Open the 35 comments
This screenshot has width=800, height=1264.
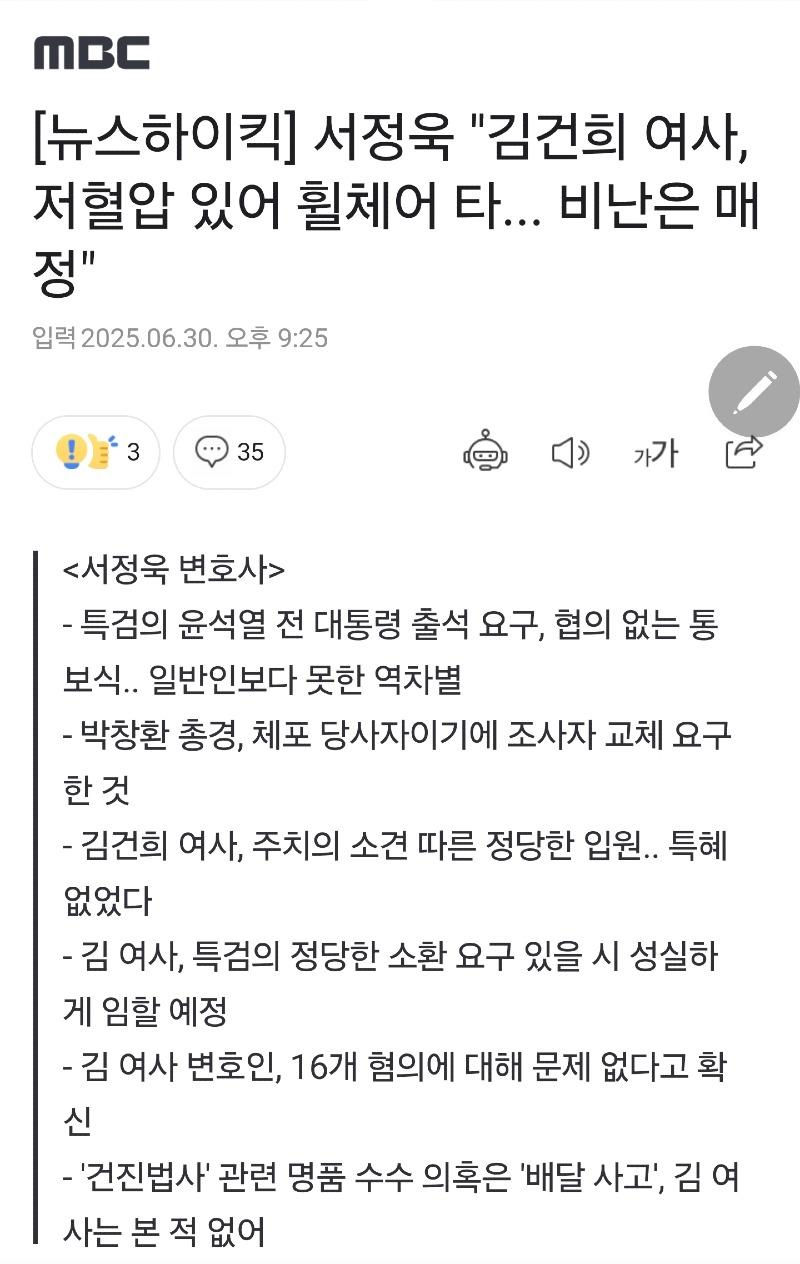(229, 452)
